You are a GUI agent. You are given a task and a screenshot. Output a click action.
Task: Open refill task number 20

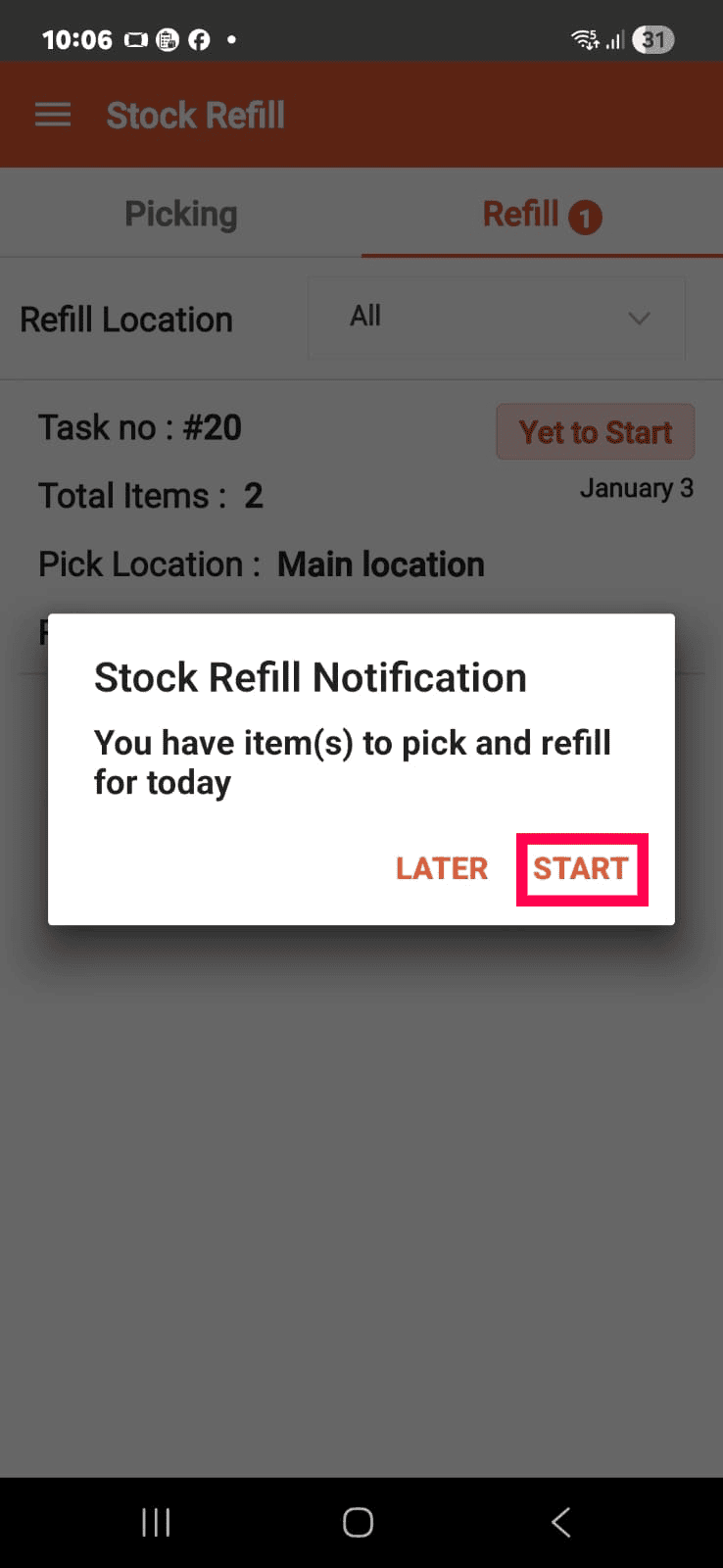tap(140, 427)
